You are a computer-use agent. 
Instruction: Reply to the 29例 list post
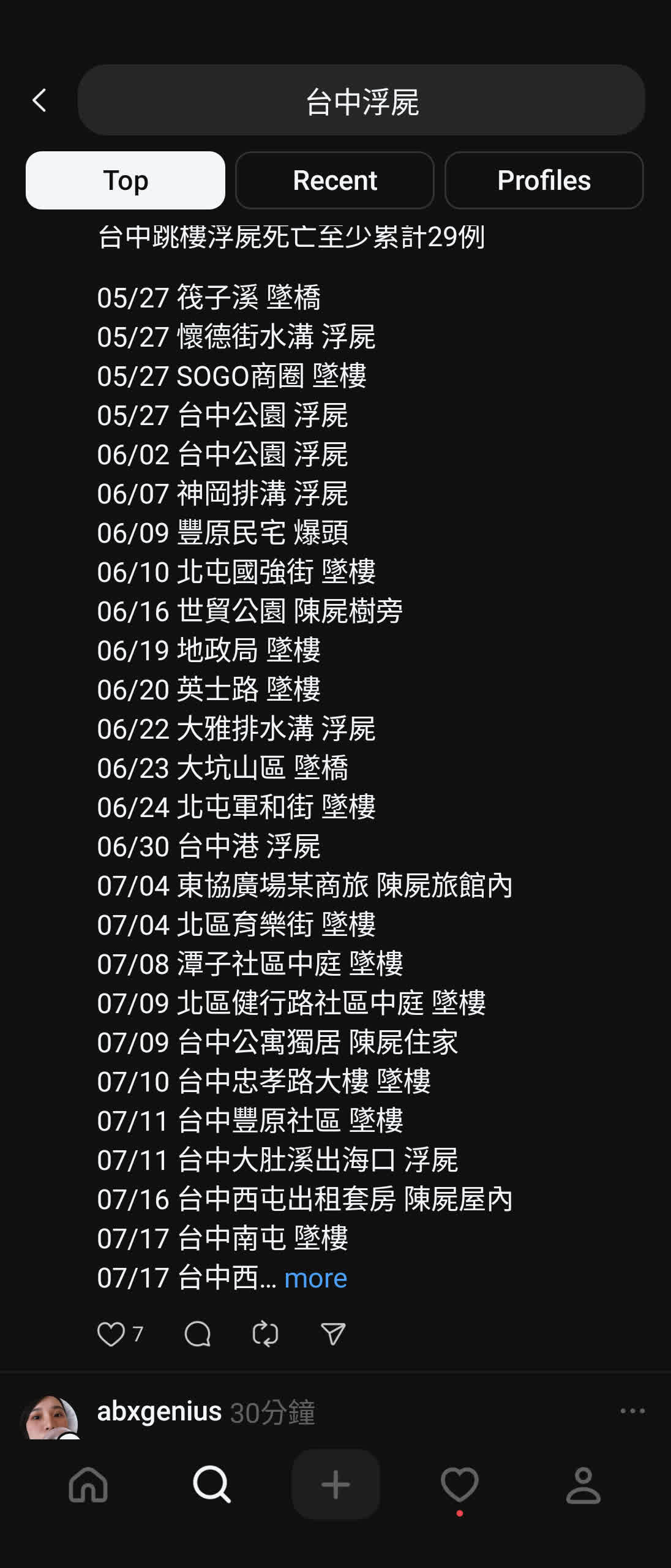pyautogui.click(x=197, y=1334)
